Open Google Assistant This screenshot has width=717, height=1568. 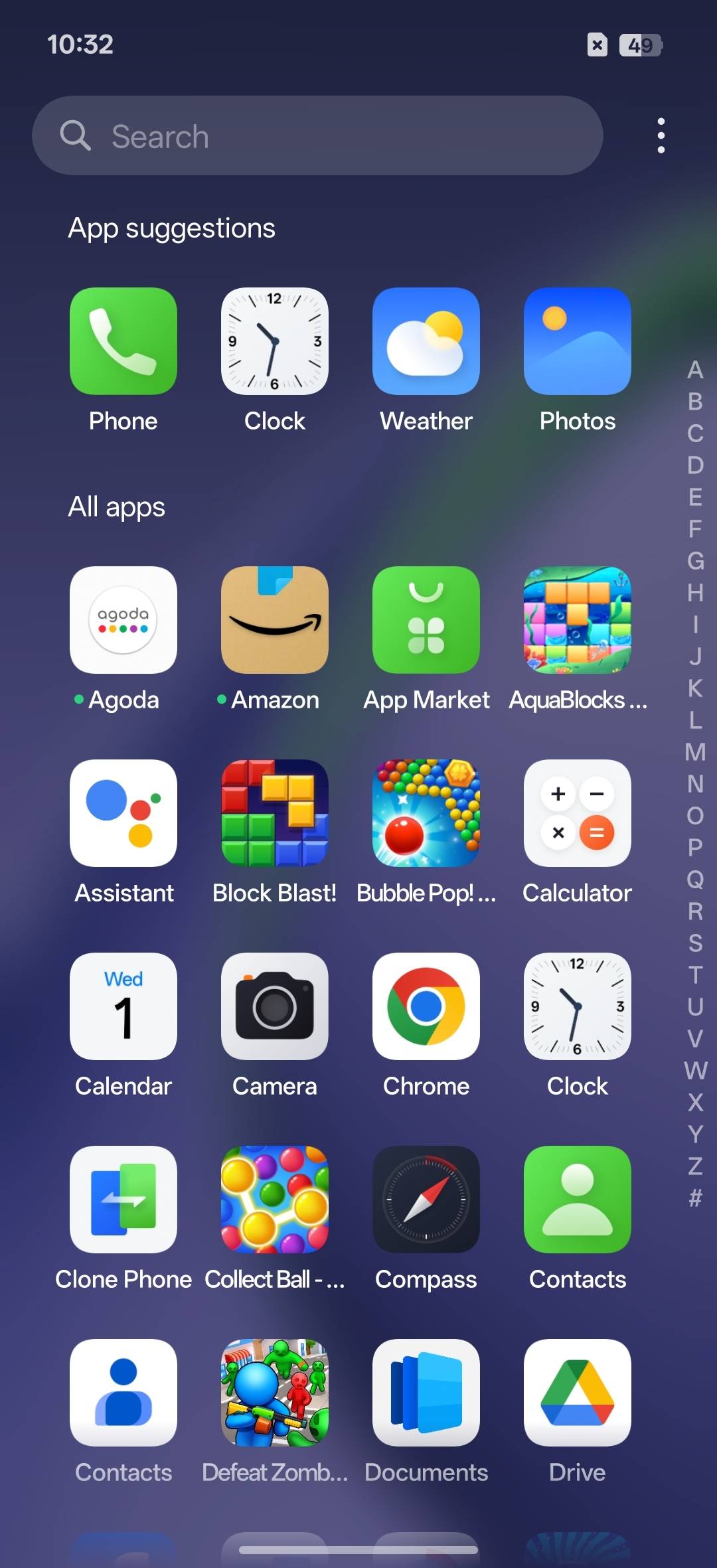(123, 813)
